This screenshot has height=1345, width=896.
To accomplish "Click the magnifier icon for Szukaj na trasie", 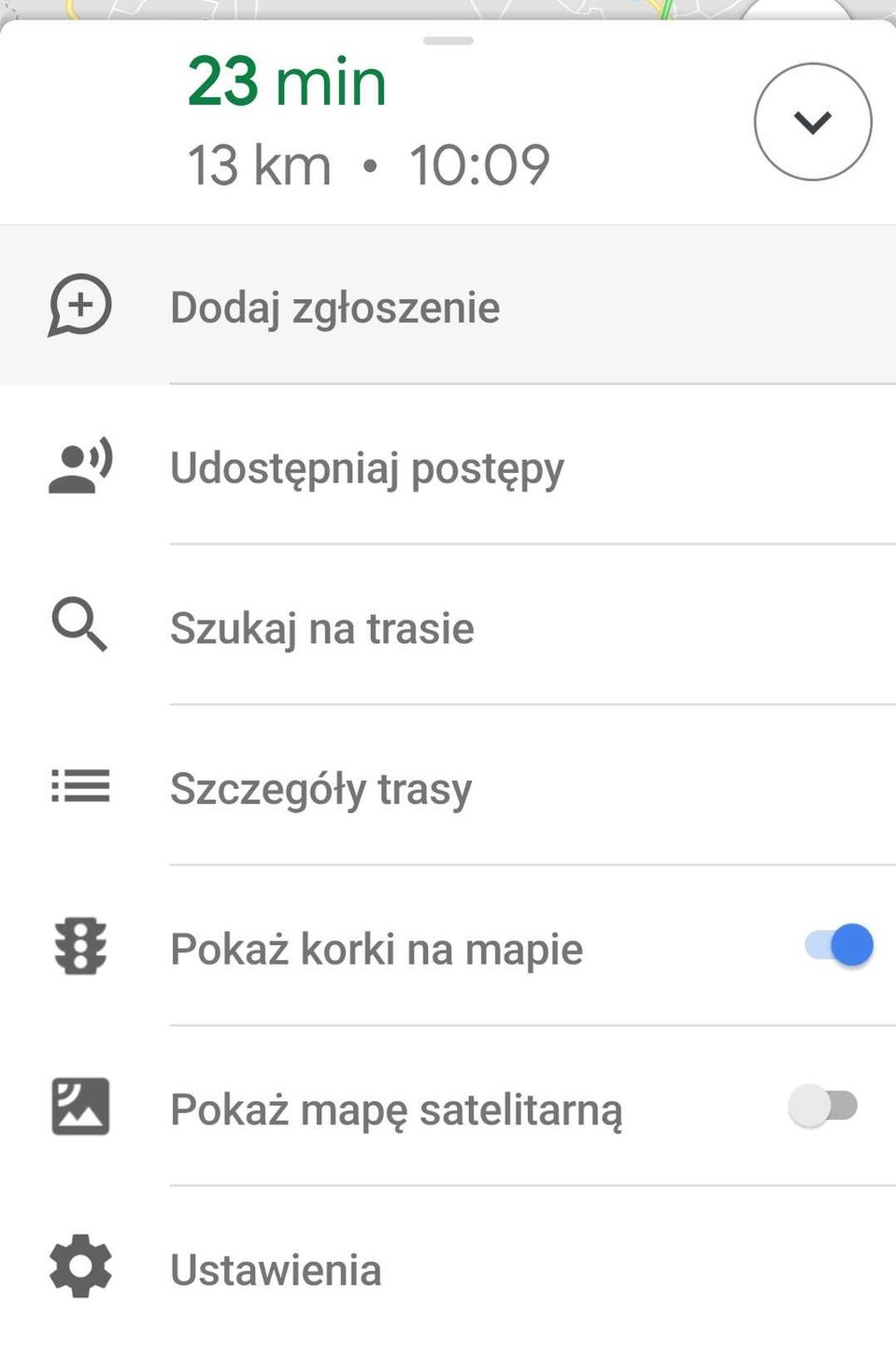I will point(80,626).
